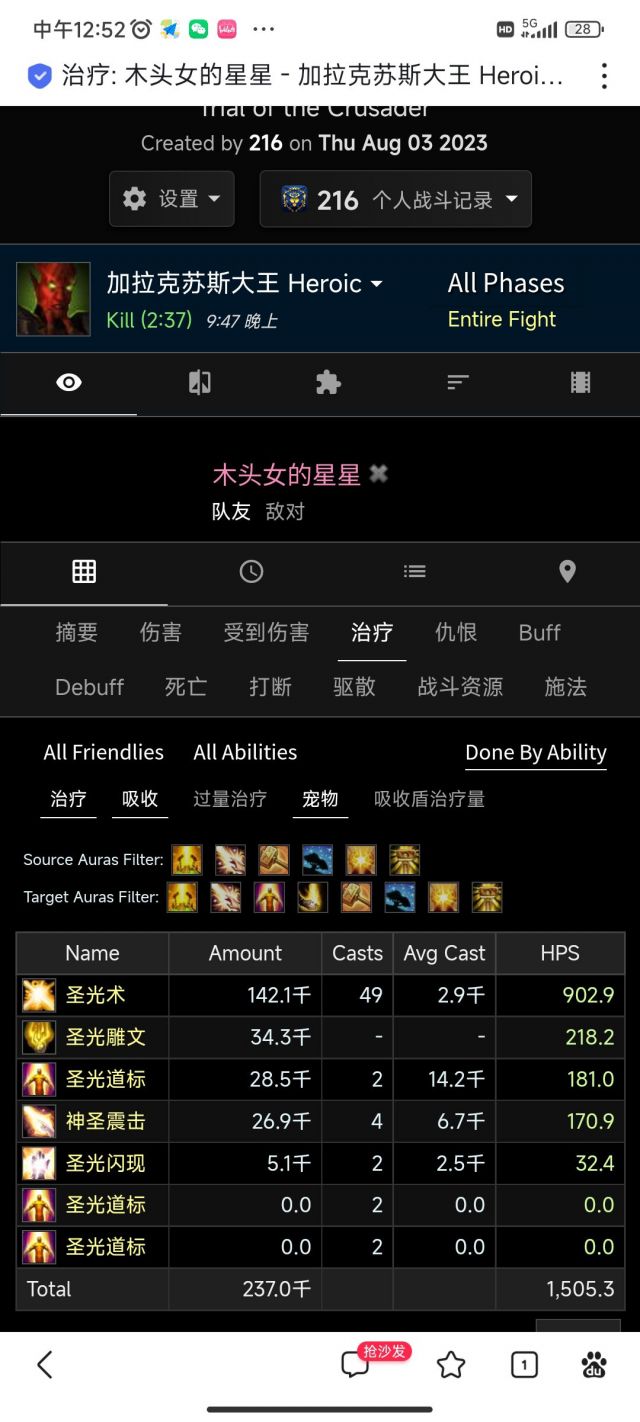Open the 伤害 tab
Image resolution: width=640 pixels, height=1422 pixels.
coord(160,632)
